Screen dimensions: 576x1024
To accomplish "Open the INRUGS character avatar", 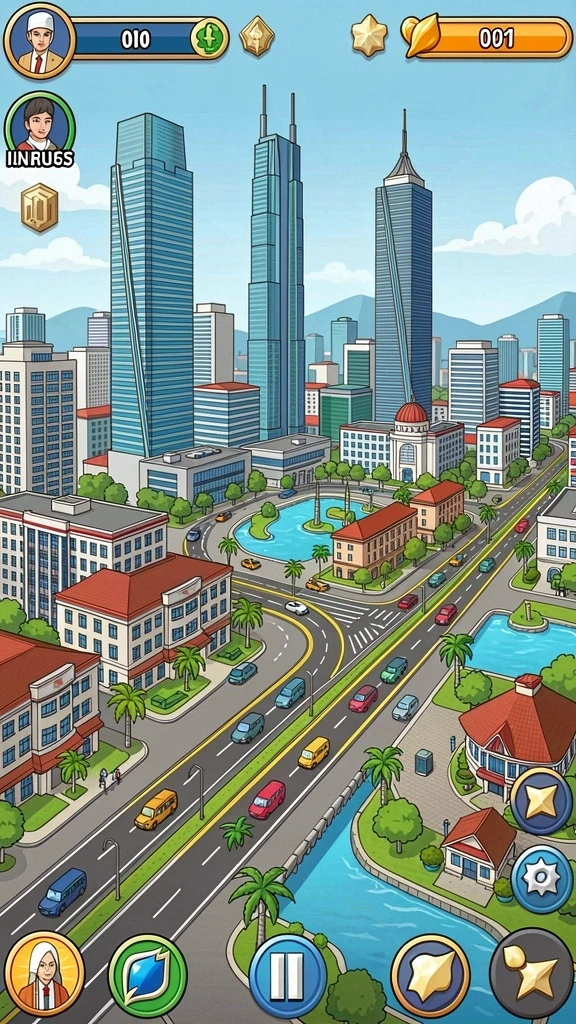I will coord(40,127).
